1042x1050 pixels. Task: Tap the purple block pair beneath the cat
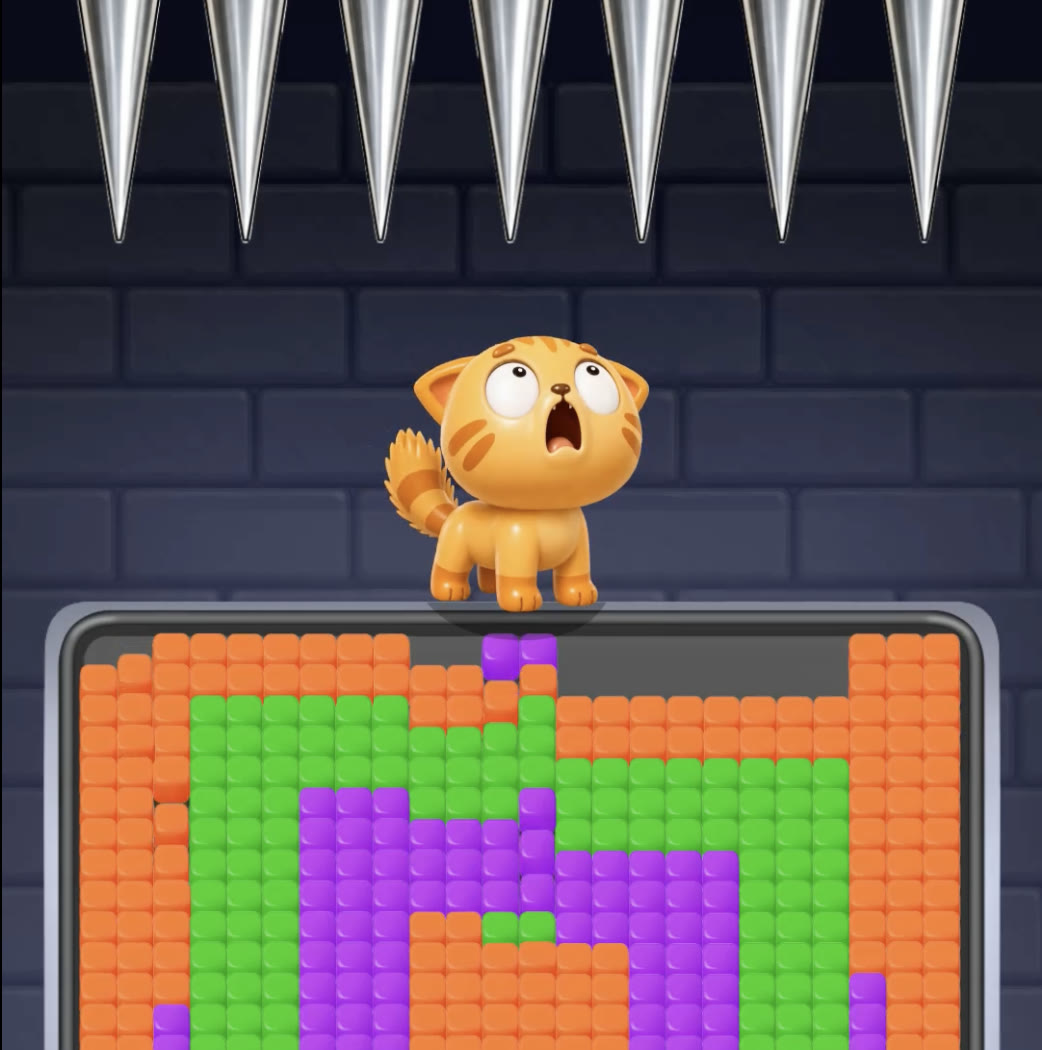point(519,656)
